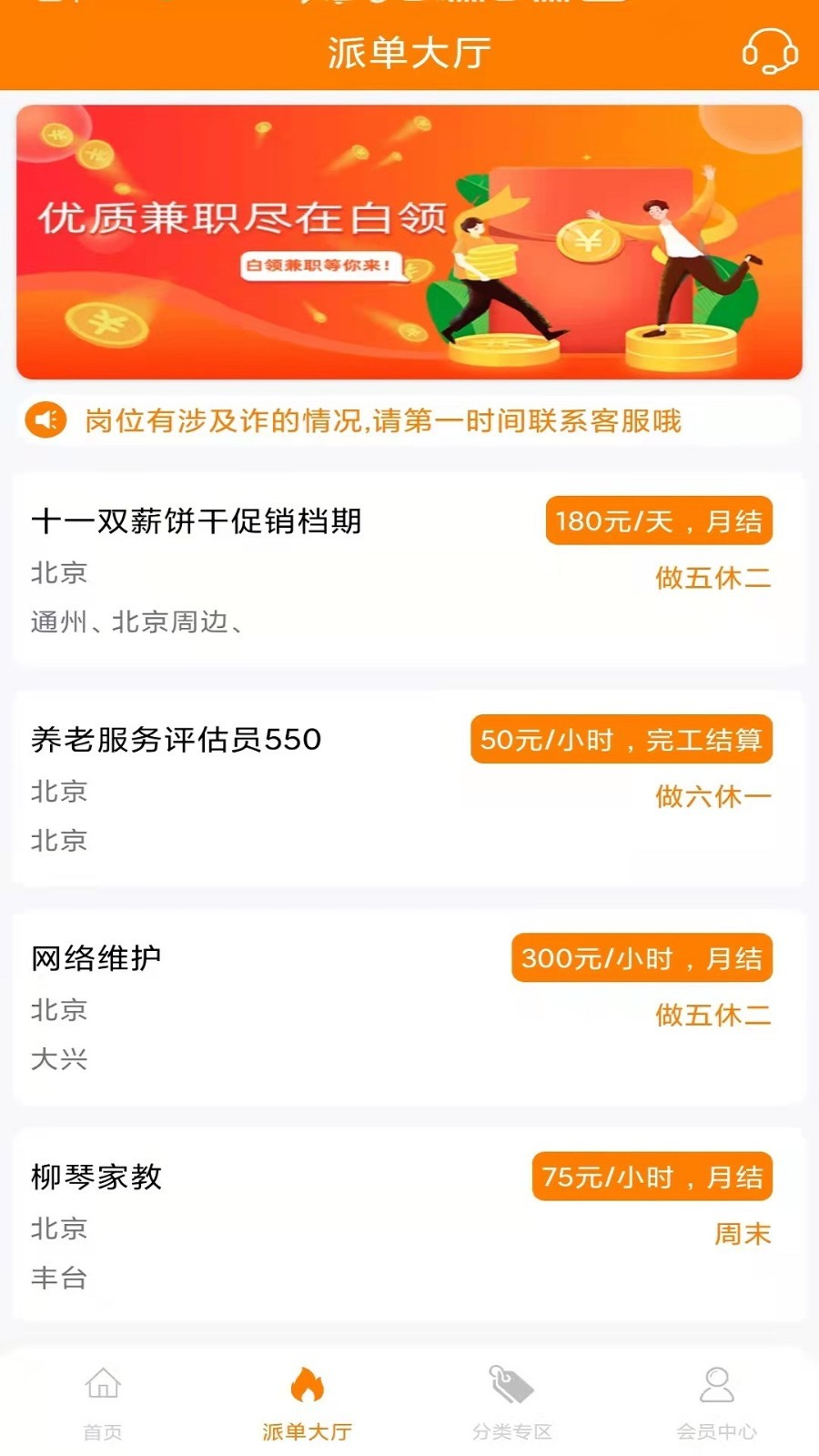Click the gold coin icon in the banner
Screen dimensions: 819x1456
(x=587, y=238)
